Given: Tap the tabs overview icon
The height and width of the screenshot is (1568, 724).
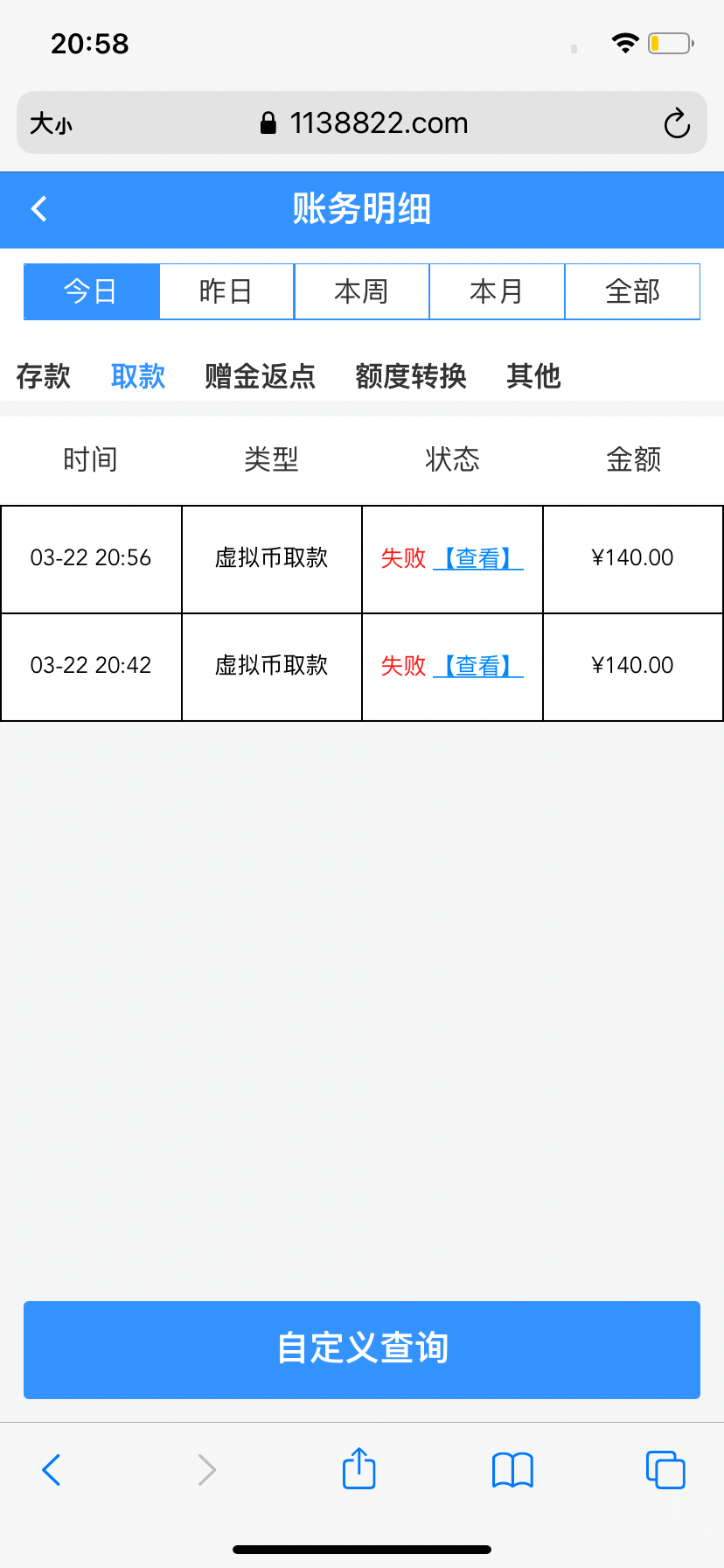Looking at the screenshot, I should [x=665, y=1470].
